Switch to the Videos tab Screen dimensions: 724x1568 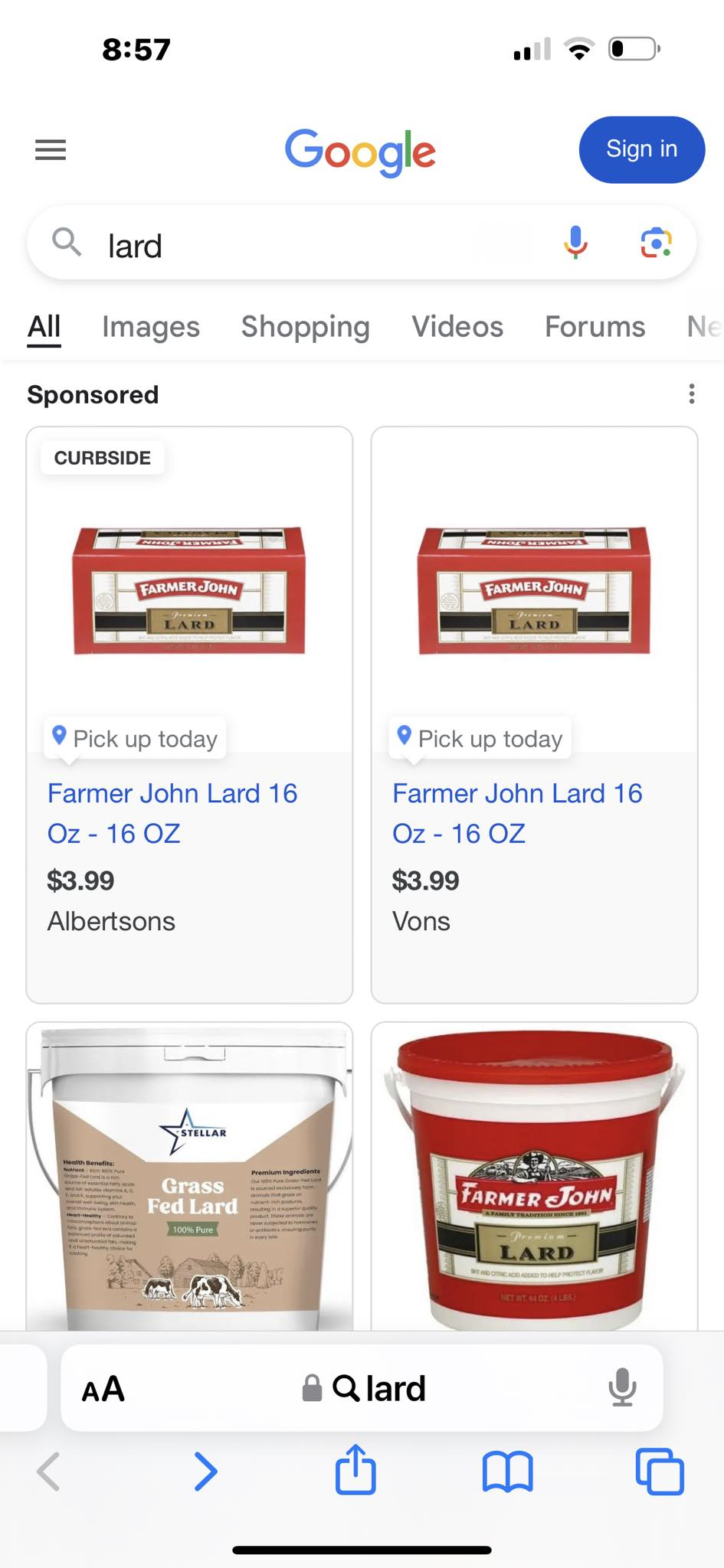point(457,327)
